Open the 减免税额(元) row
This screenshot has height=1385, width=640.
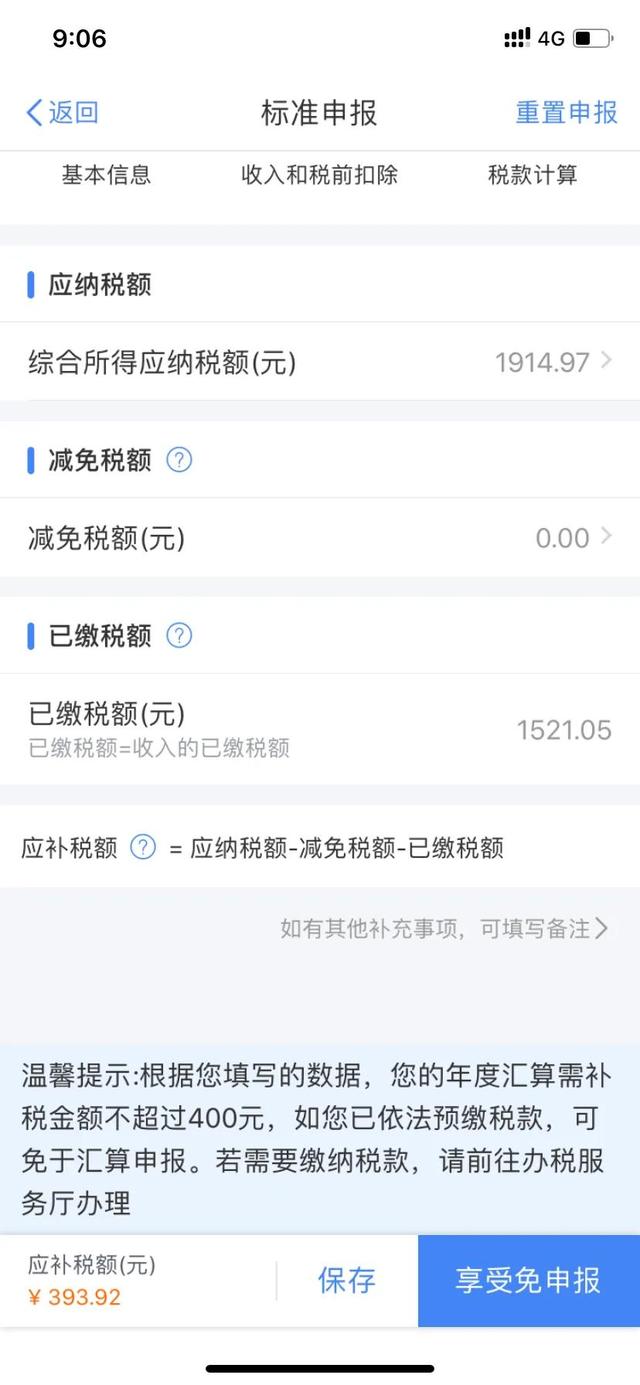click(320, 538)
